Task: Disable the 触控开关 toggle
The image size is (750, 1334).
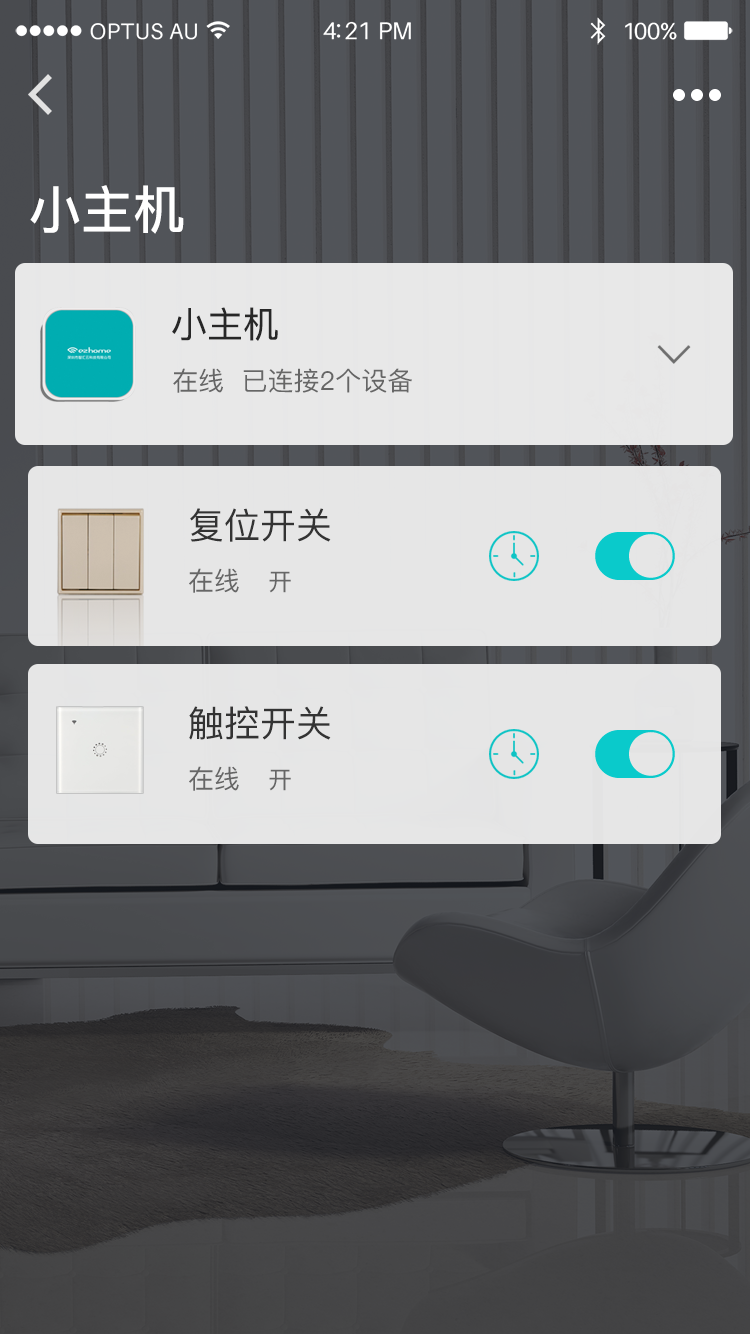Action: (635, 754)
